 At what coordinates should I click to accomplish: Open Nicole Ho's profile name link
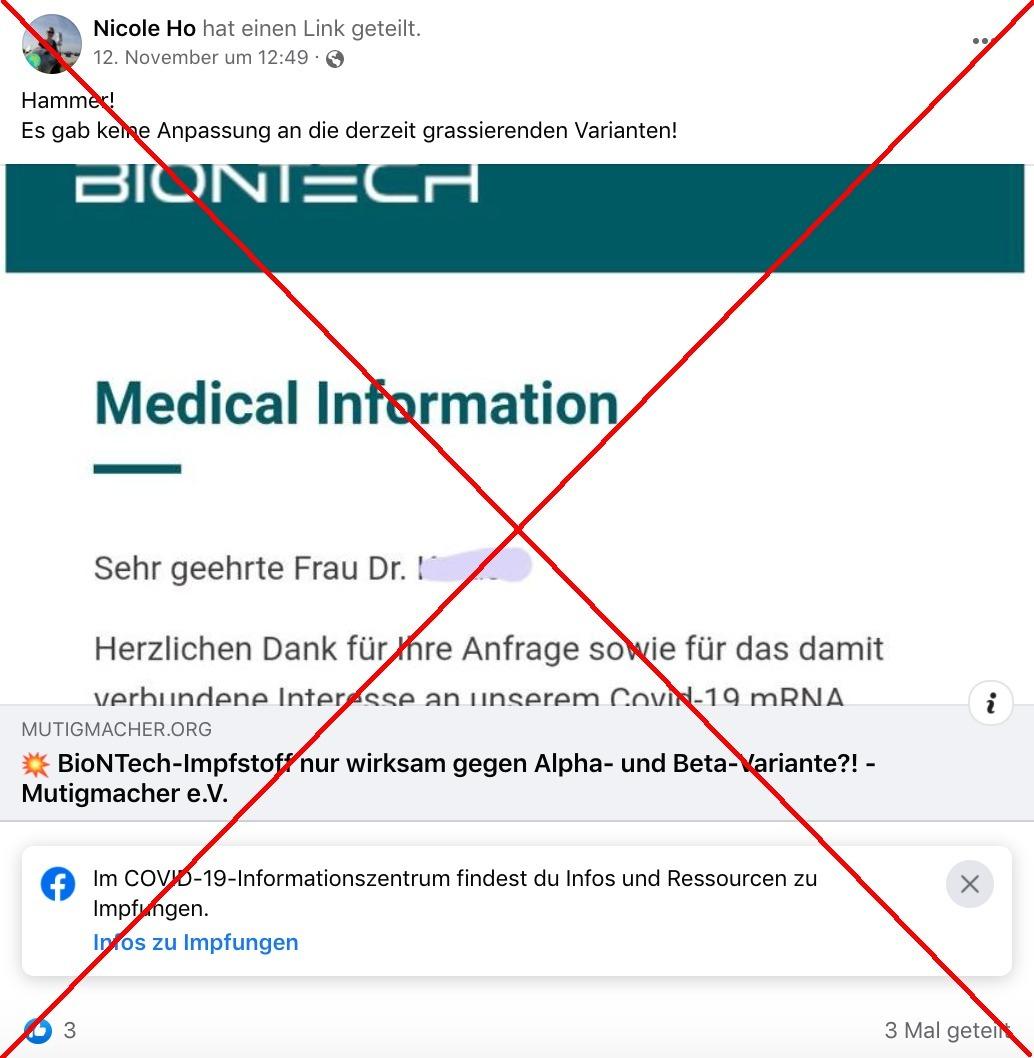pyautogui.click(x=144, y=29)
